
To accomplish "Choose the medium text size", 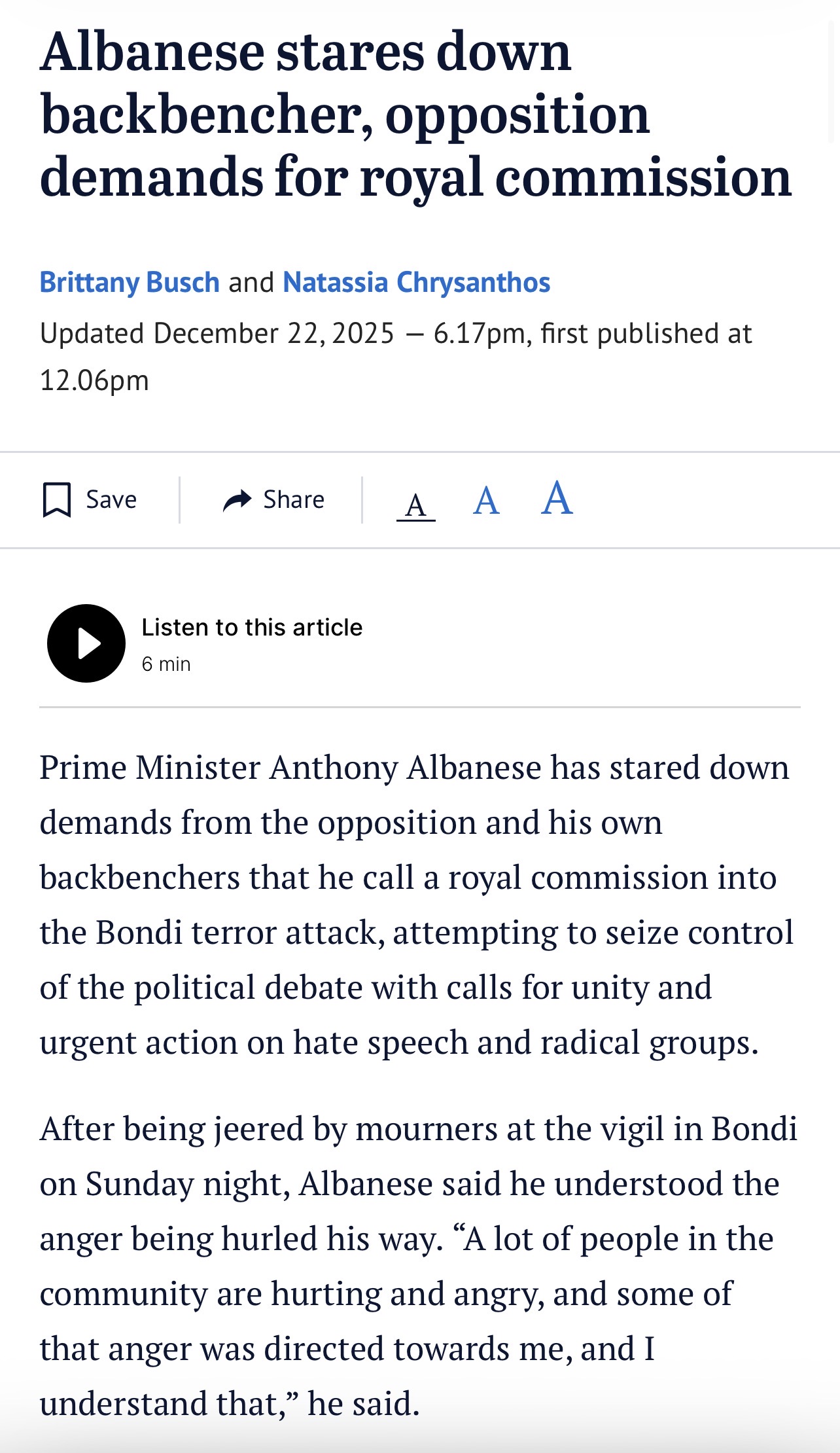I will pos(486,501).
